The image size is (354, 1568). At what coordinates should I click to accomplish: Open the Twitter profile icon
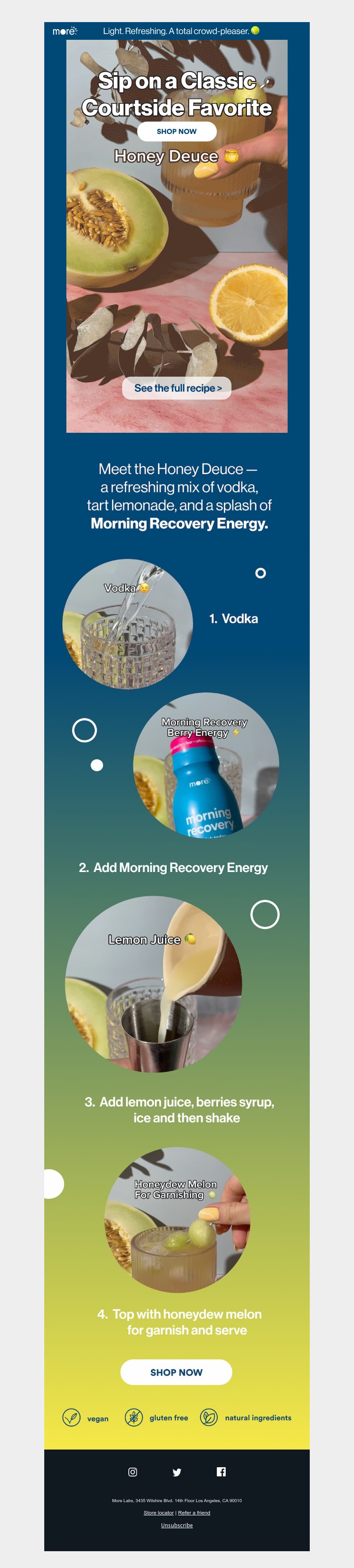tap(177, 1472)
